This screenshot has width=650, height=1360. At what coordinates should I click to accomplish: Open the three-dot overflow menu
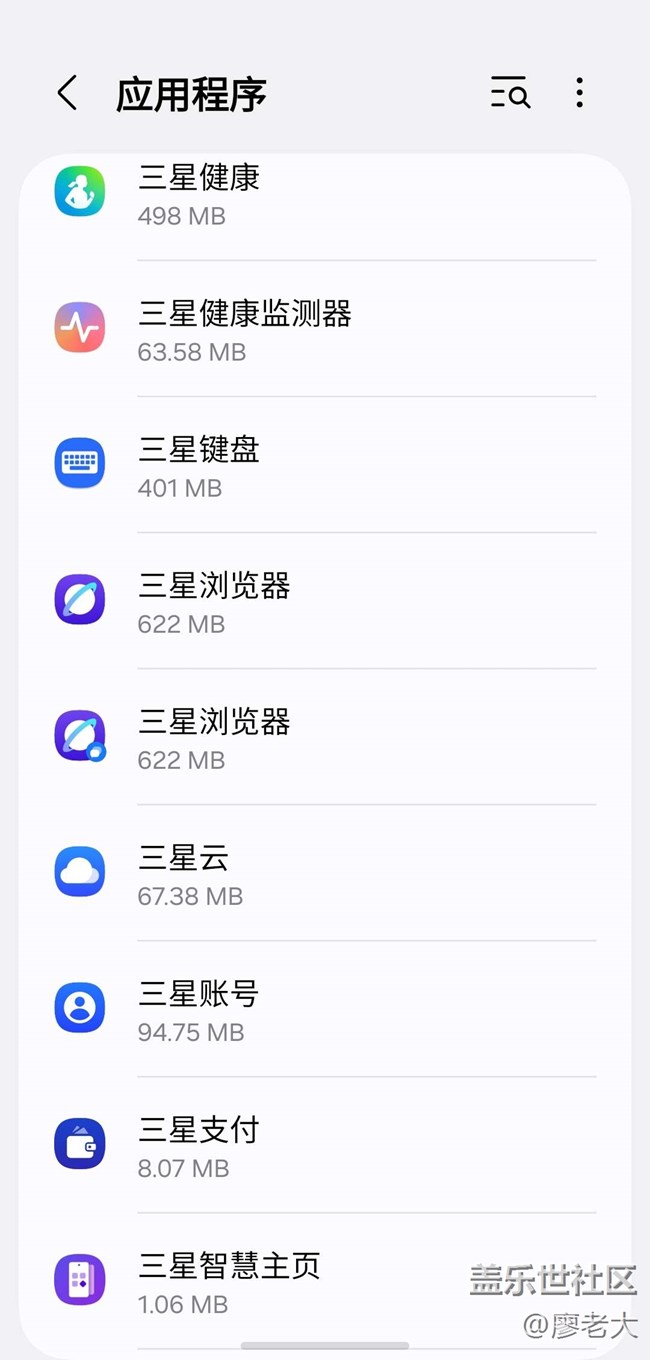pyautogui.click(x=579, y=94)
